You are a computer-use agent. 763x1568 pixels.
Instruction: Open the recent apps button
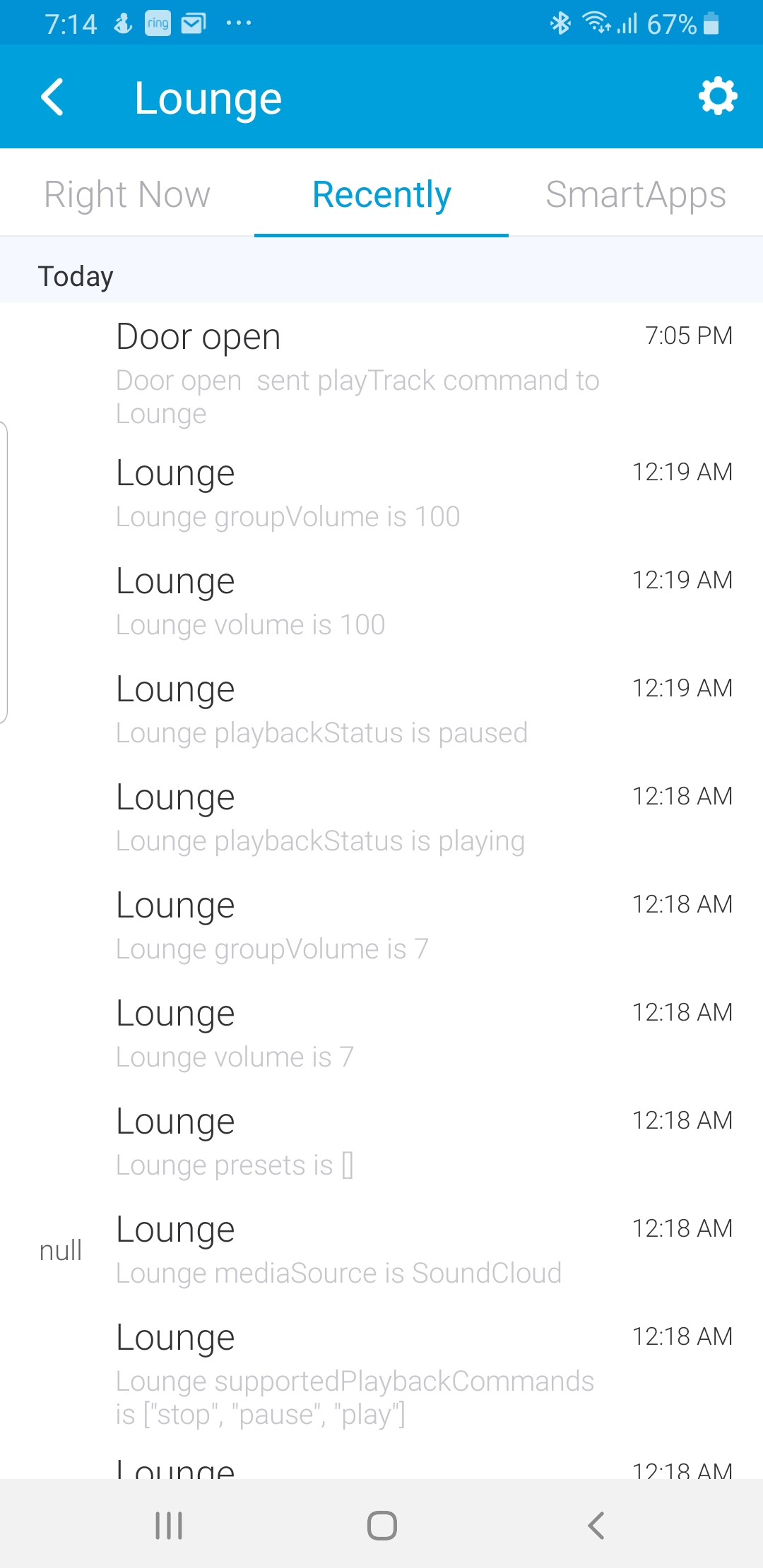169,1525
